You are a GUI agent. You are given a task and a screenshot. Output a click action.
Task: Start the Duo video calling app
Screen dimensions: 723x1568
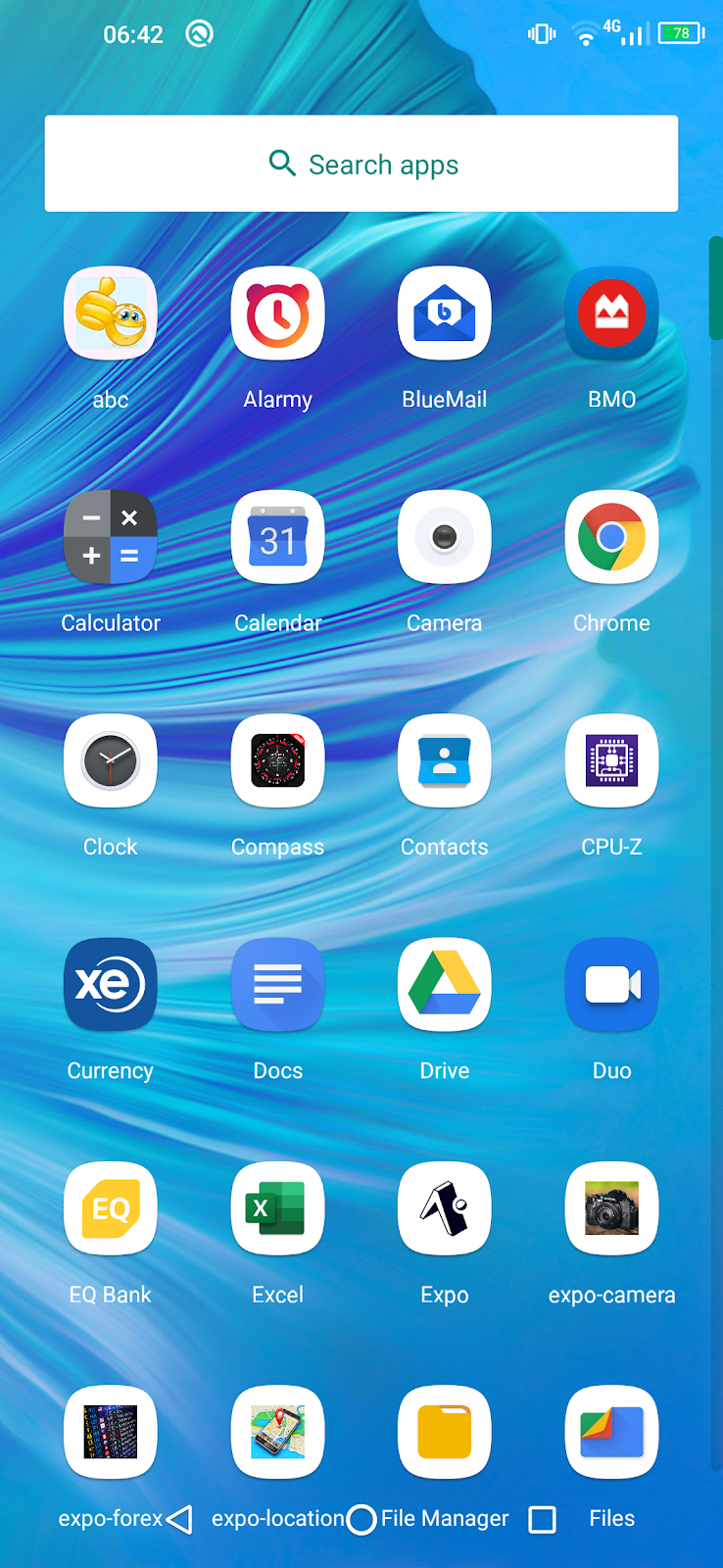611,985
